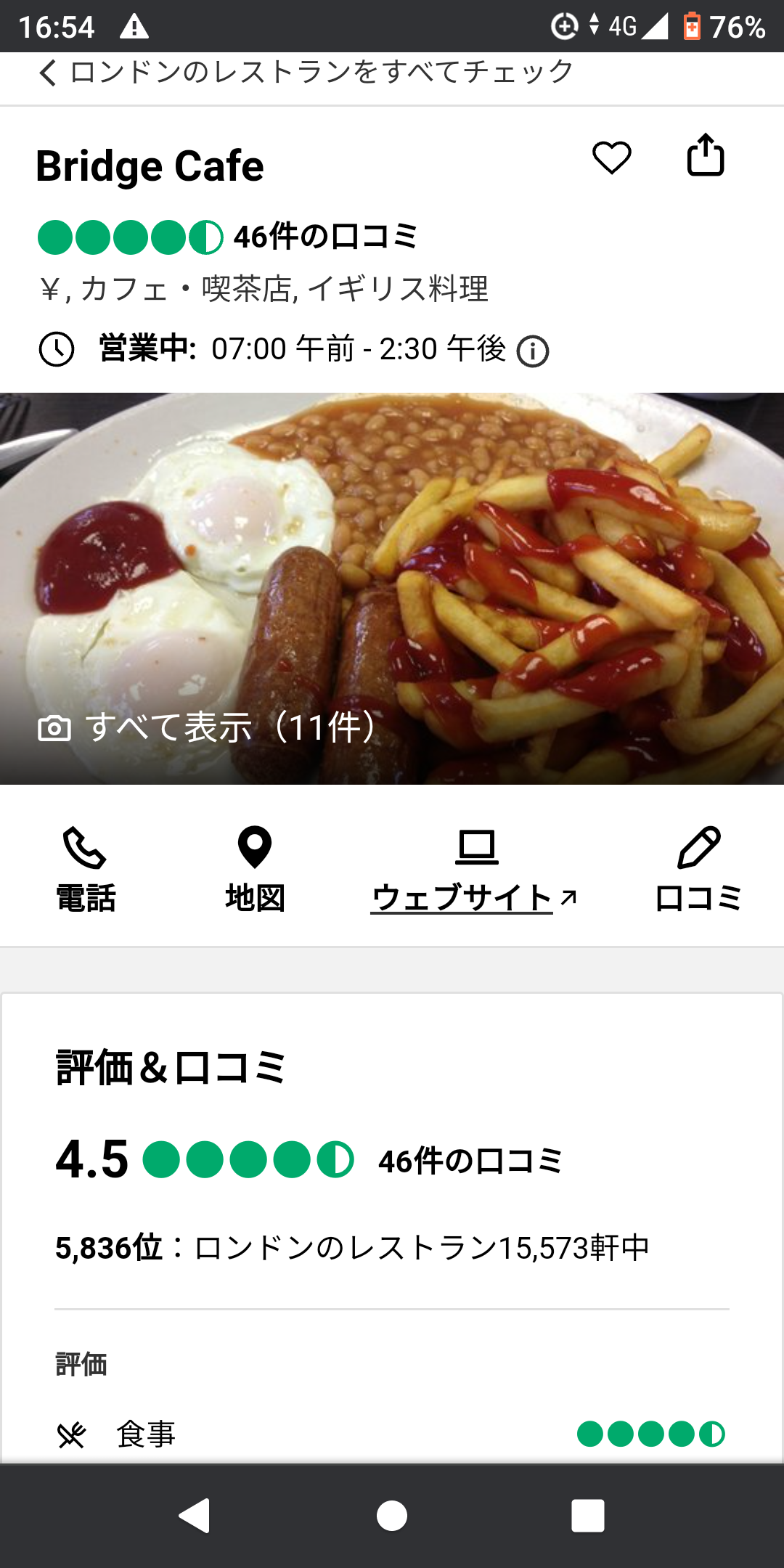
Task: Call the restaurant via 電話 button
Action: pyautogui.click(x=86, y=869)
